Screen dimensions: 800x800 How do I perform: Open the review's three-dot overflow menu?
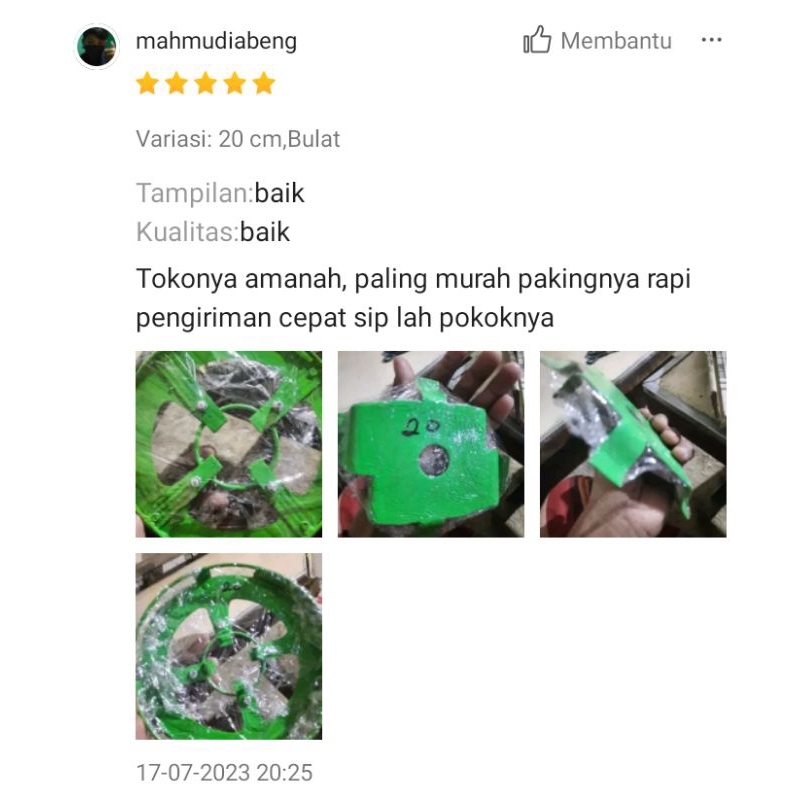click(711, 41)
